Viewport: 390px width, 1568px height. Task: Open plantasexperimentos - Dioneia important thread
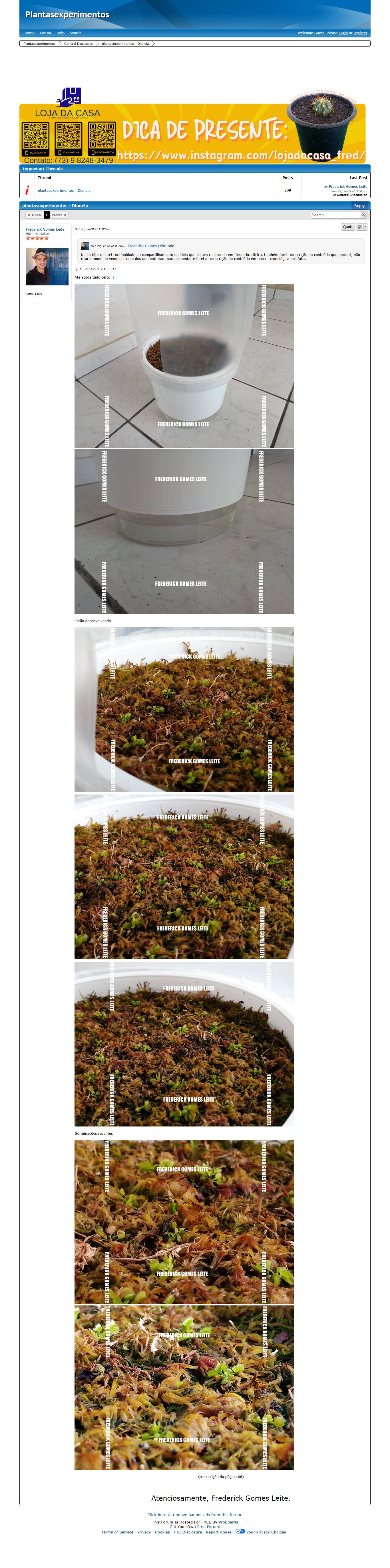(64, 191)
